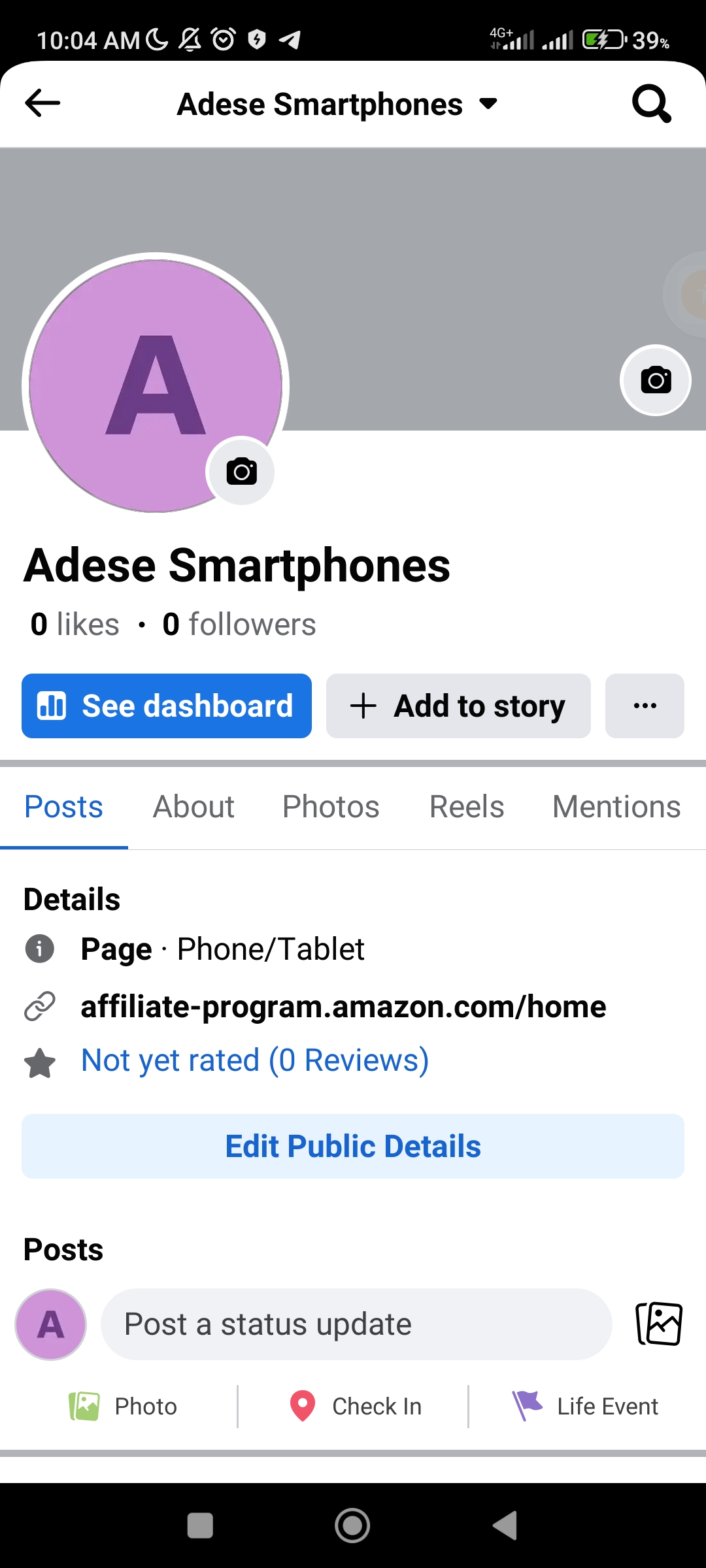Switch to the About tab
Image resolution: width=706 pixels, height=1568 pixels.
click(193, 807)
